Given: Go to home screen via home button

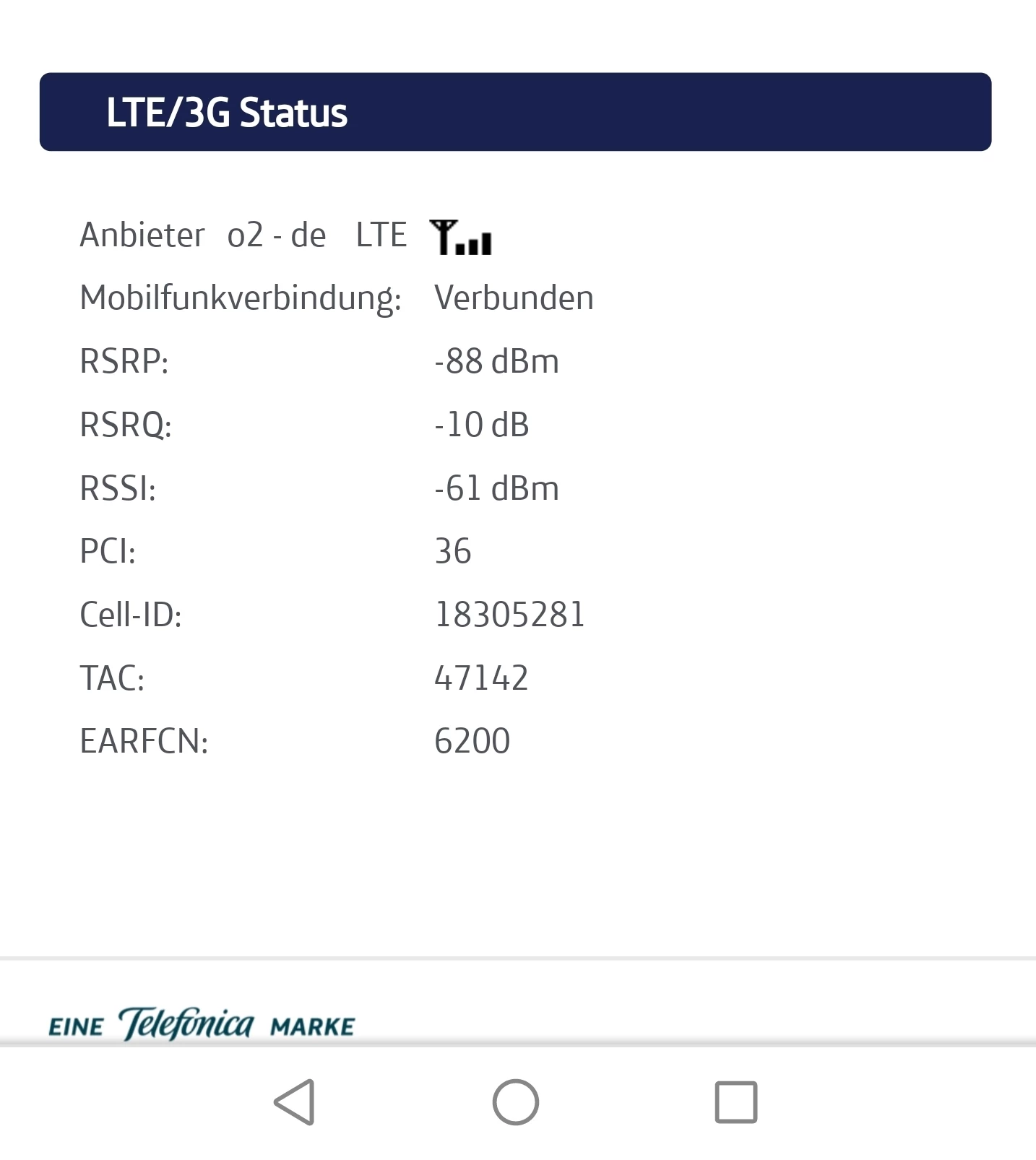Looking at the screenshot, I should coord(516,1102).
